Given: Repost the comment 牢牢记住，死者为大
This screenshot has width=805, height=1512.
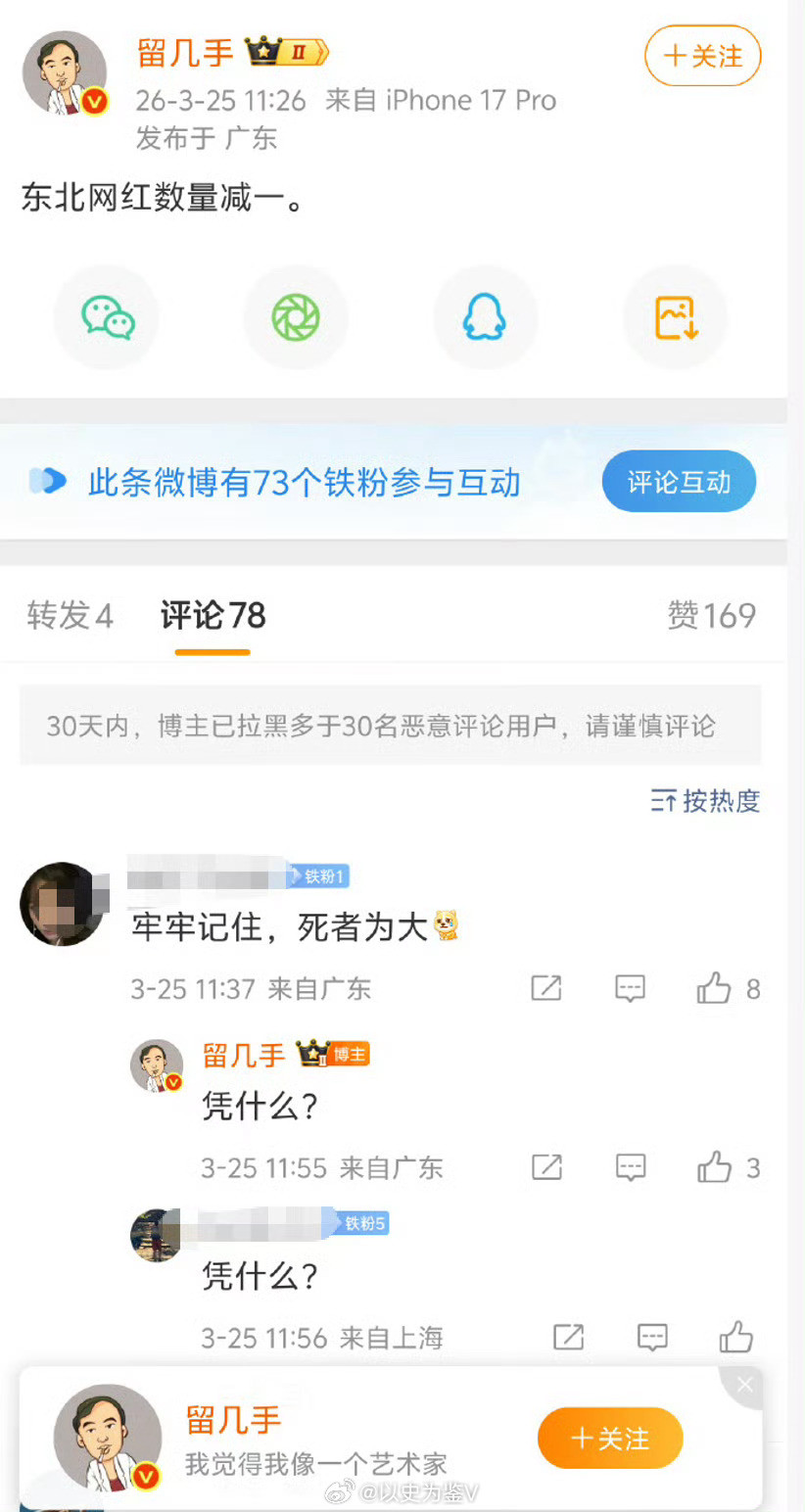Looking at the screenshot, I should pyautogui.click(x=545, y=988).
